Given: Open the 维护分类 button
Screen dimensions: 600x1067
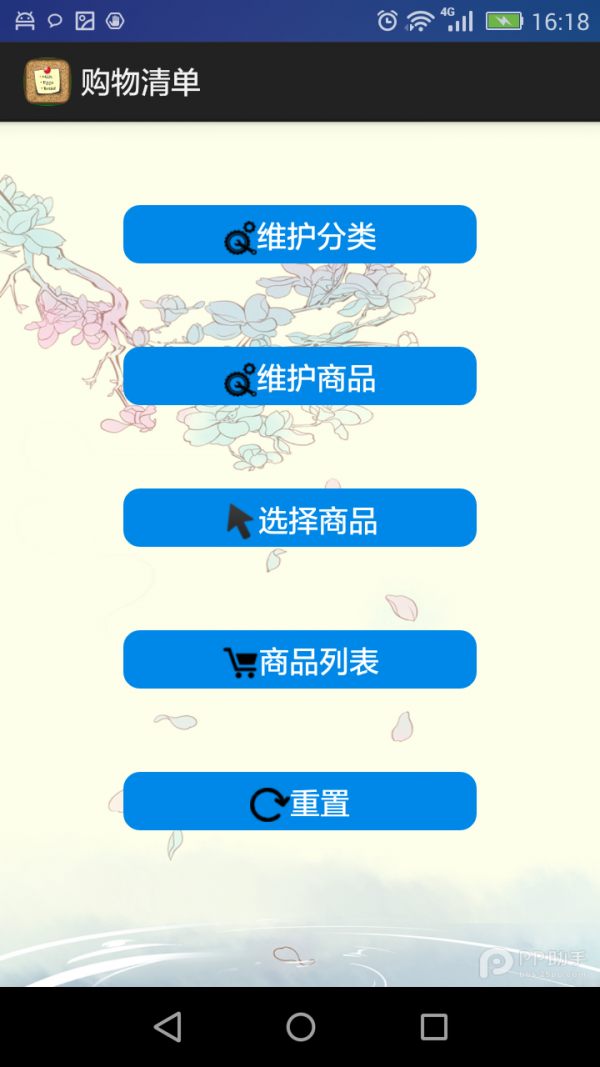Looking at the screenshot, I should point(299,235).
